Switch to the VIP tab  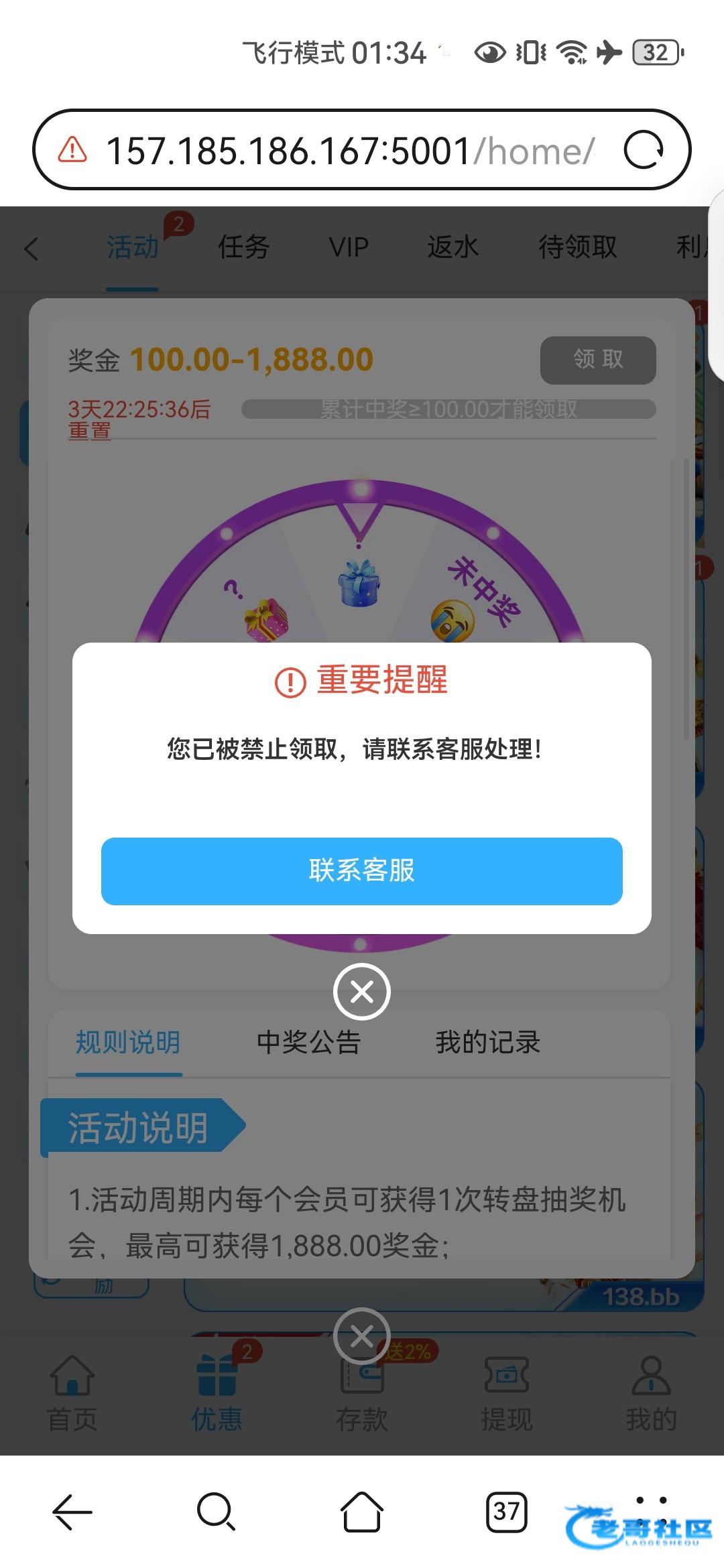pos(349,247)
